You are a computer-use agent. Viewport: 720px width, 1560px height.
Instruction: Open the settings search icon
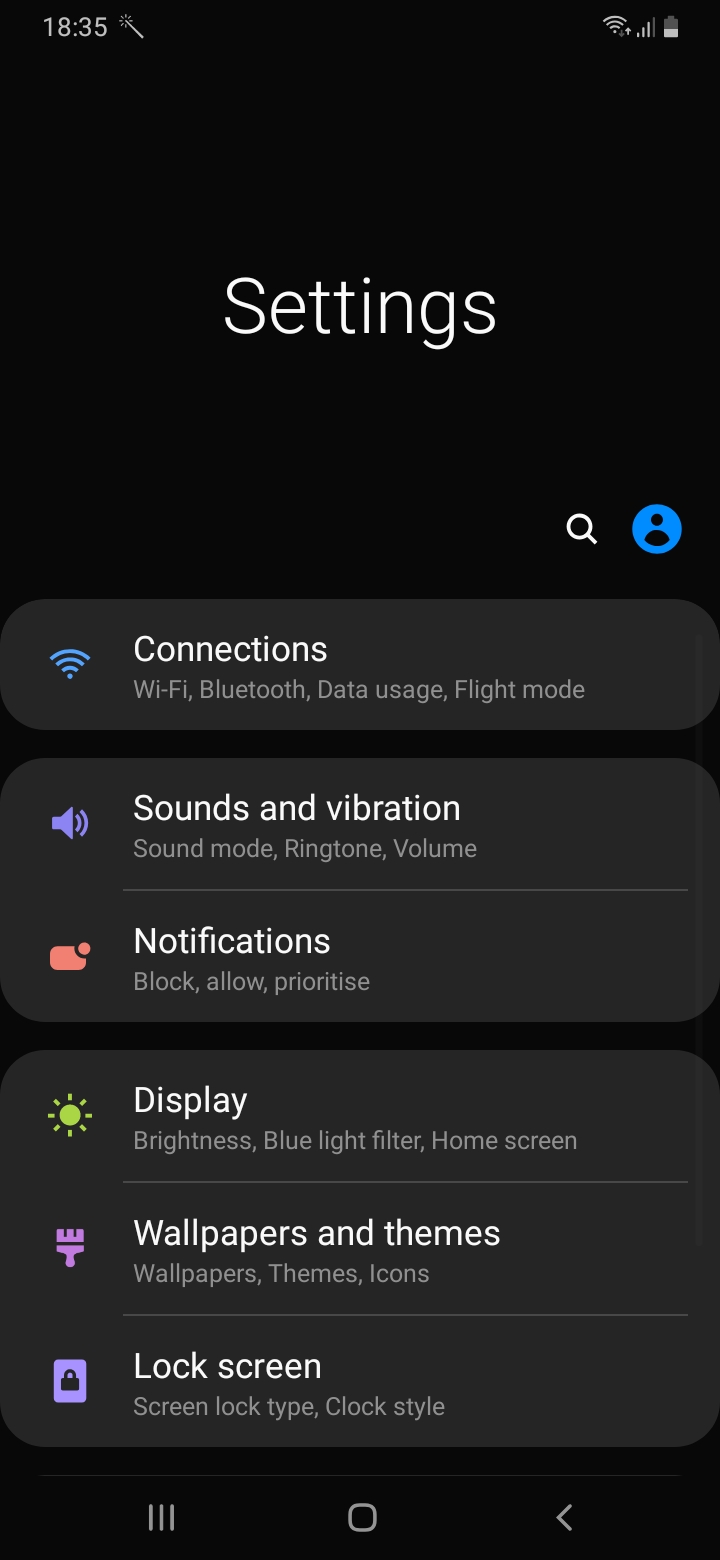pyautogui.click(x=581, y=528)
